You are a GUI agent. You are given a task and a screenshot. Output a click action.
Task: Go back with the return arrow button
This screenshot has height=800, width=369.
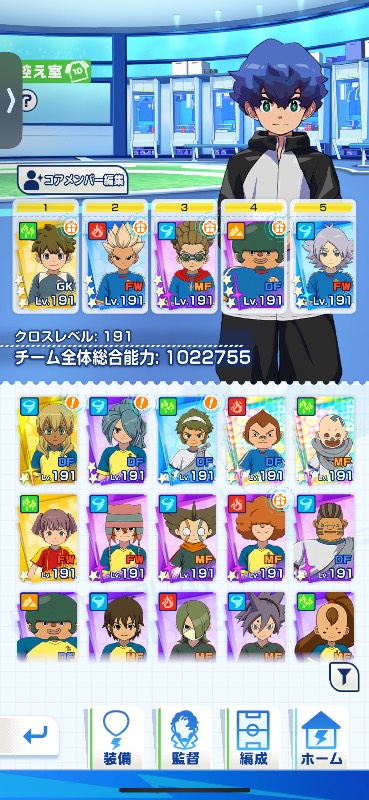click(32, 735)
